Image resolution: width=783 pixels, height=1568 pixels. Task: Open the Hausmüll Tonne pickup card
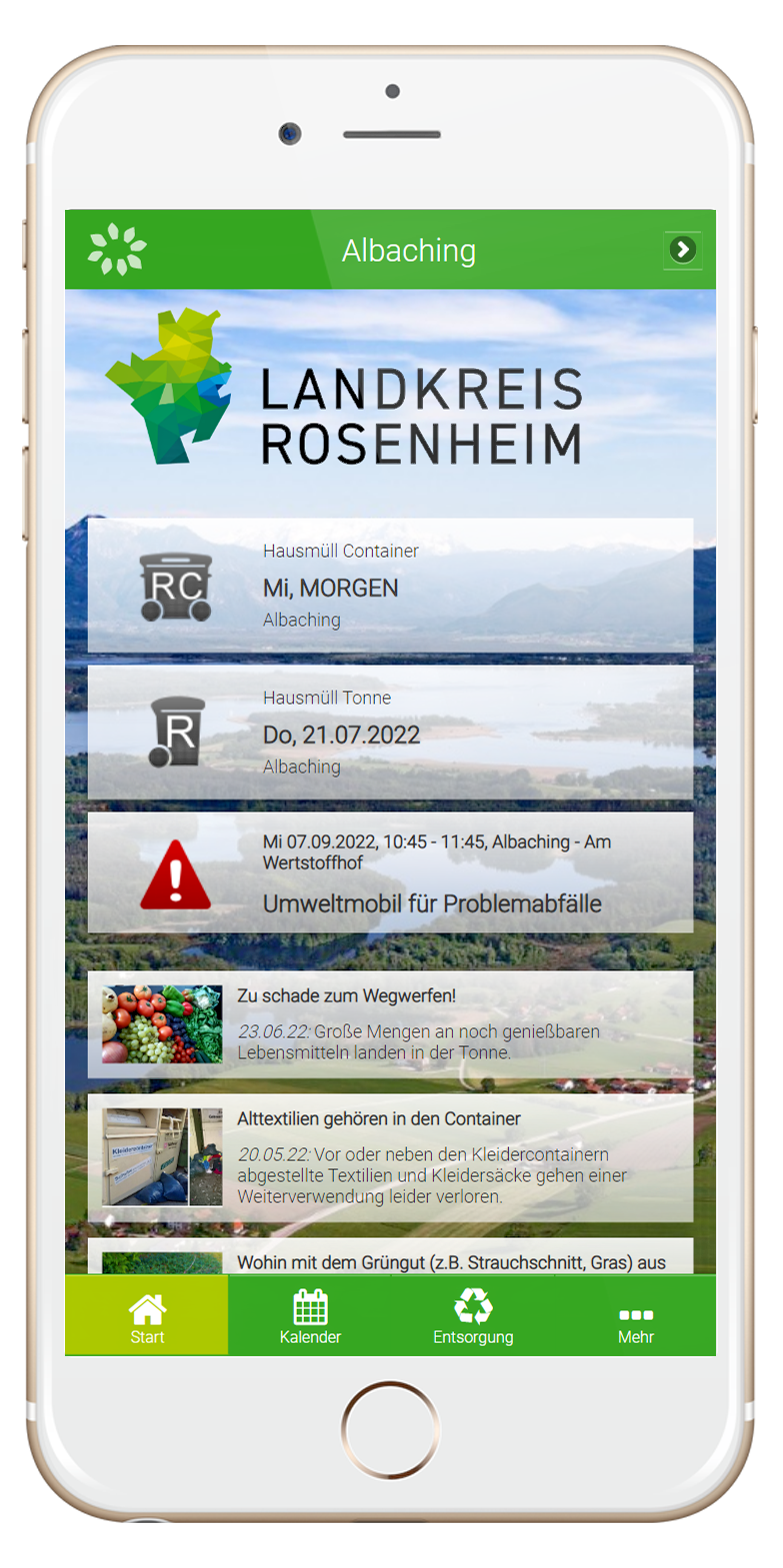click(x=390, y=732)
